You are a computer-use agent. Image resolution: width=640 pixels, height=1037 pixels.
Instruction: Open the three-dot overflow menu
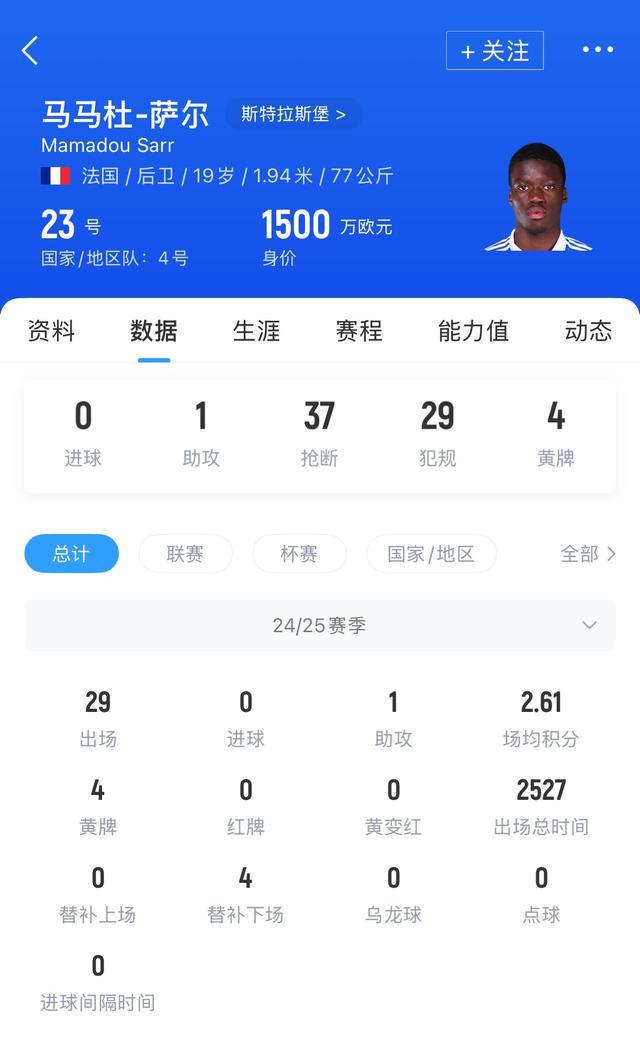pyautogui.click(x=598, y=50)
